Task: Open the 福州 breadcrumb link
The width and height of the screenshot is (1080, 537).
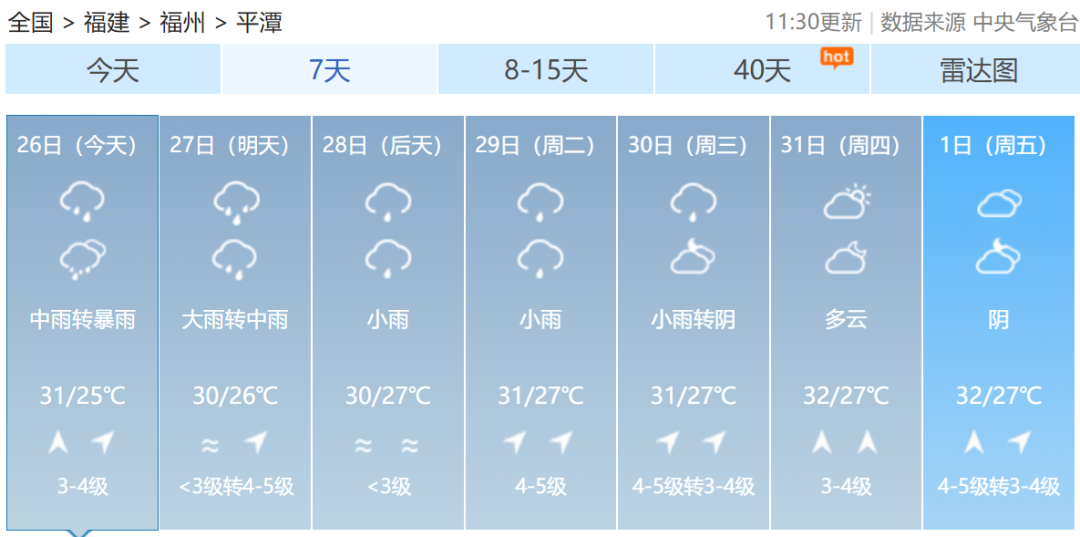Action: [x=183, y=22]
